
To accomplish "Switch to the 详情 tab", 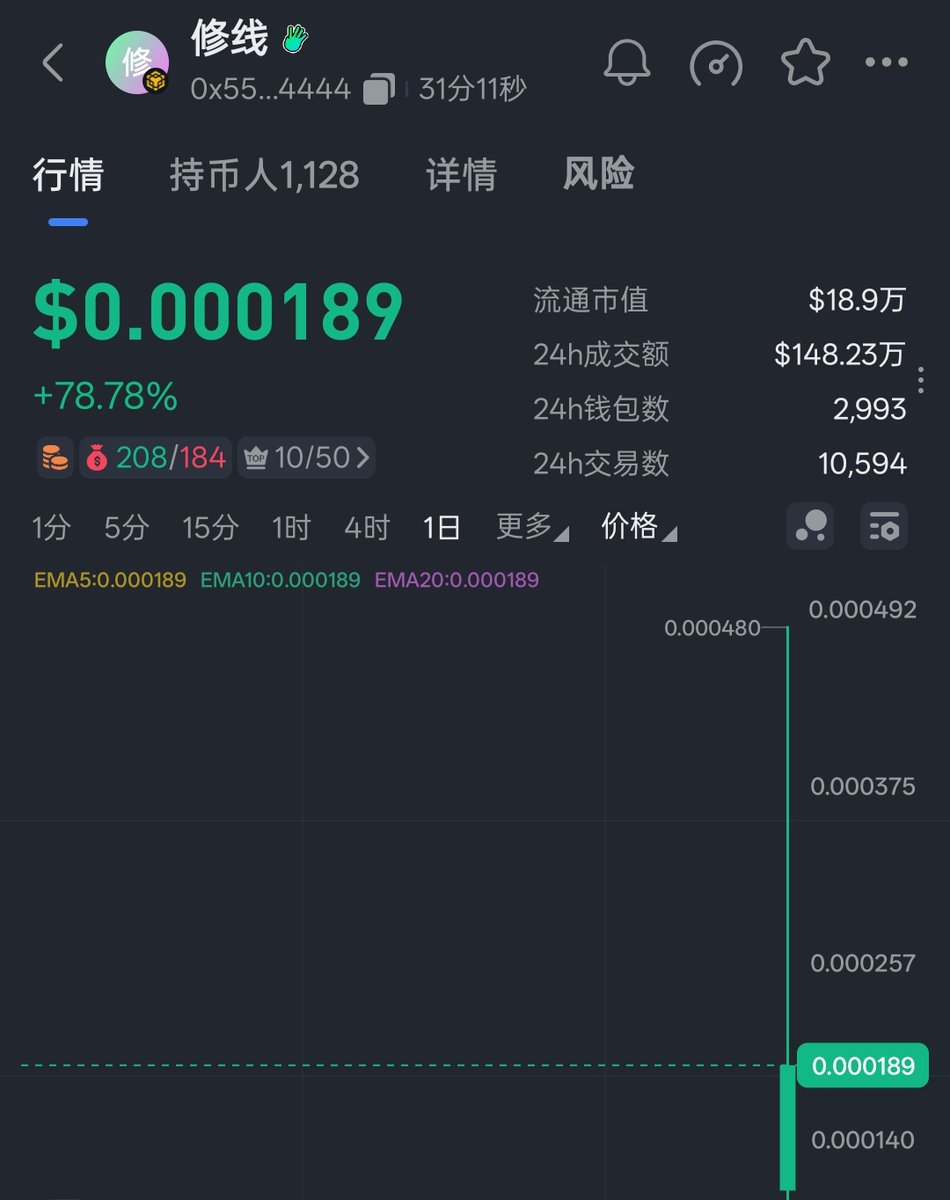I will (461, 175).
